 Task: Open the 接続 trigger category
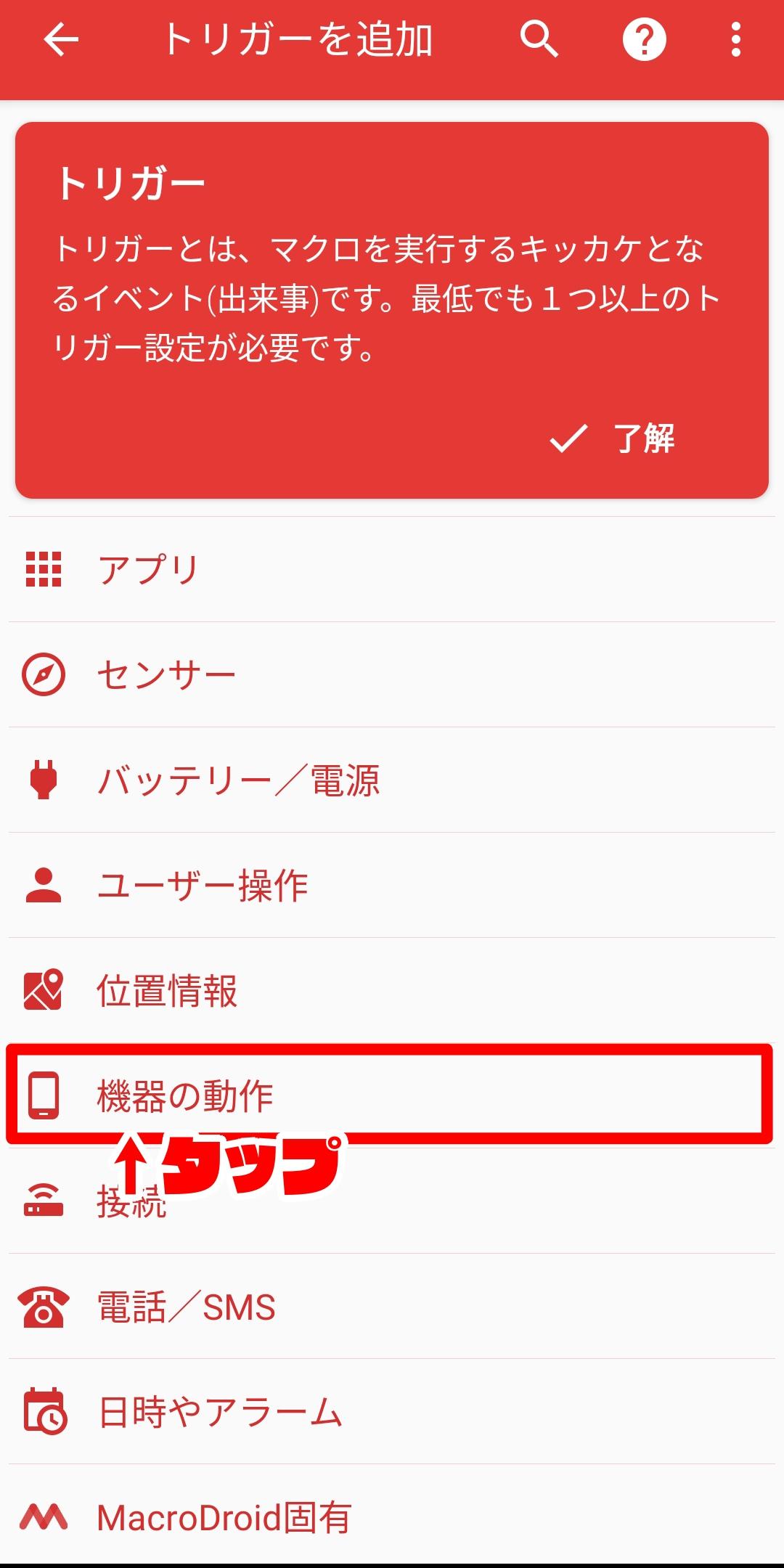[x=392, y=1201]
